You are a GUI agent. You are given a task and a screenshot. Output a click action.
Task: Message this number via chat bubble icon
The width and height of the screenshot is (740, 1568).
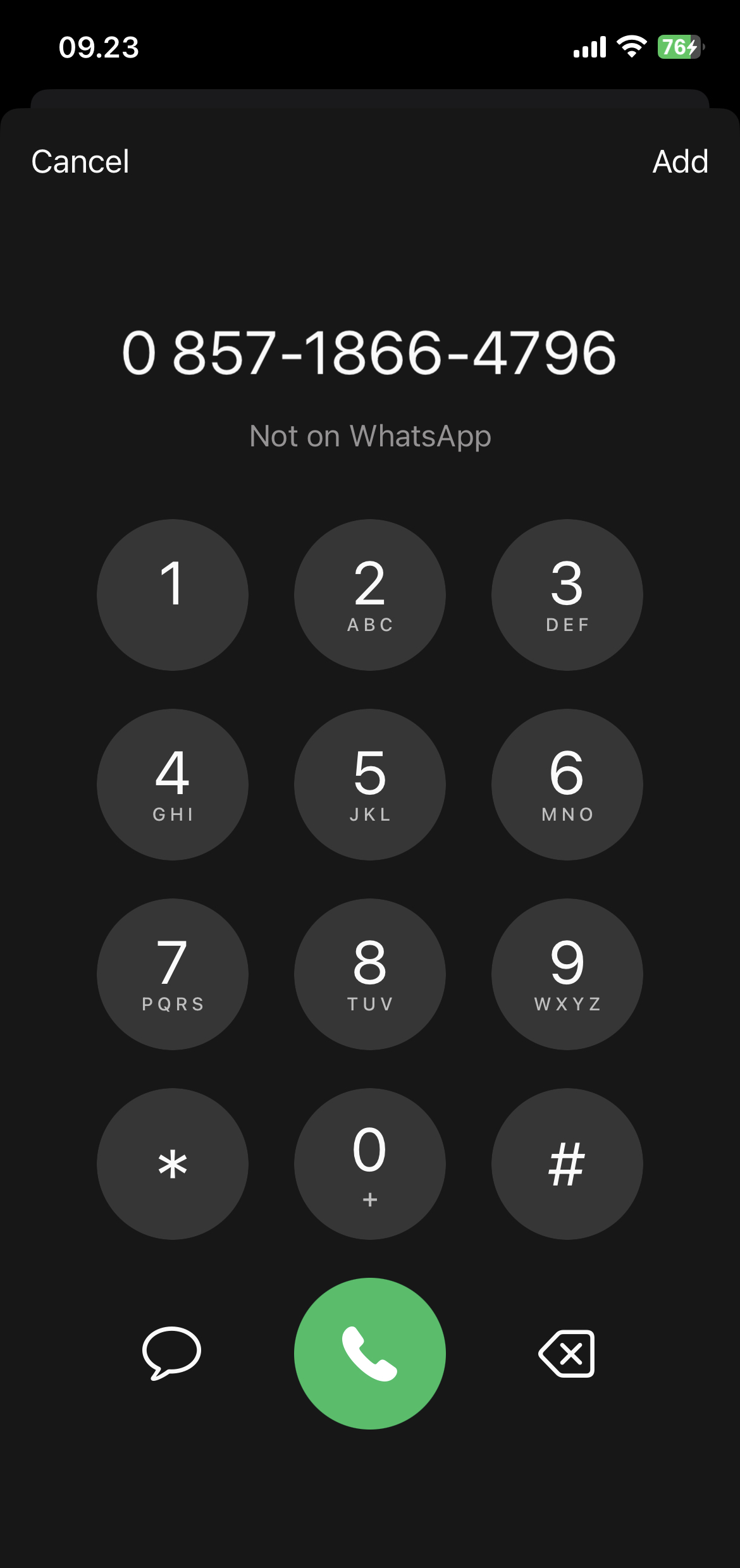click(x=171, y=1353)
